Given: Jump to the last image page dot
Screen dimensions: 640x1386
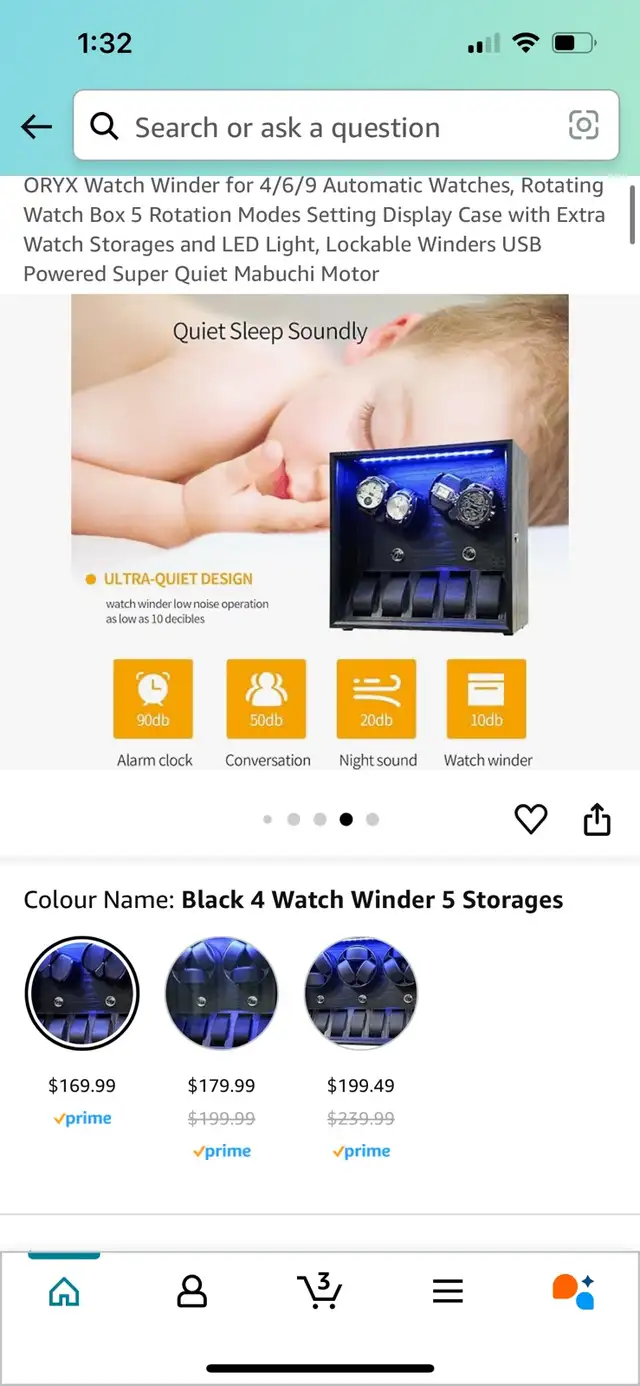Looking at the screenshot, I should point(372,819).
